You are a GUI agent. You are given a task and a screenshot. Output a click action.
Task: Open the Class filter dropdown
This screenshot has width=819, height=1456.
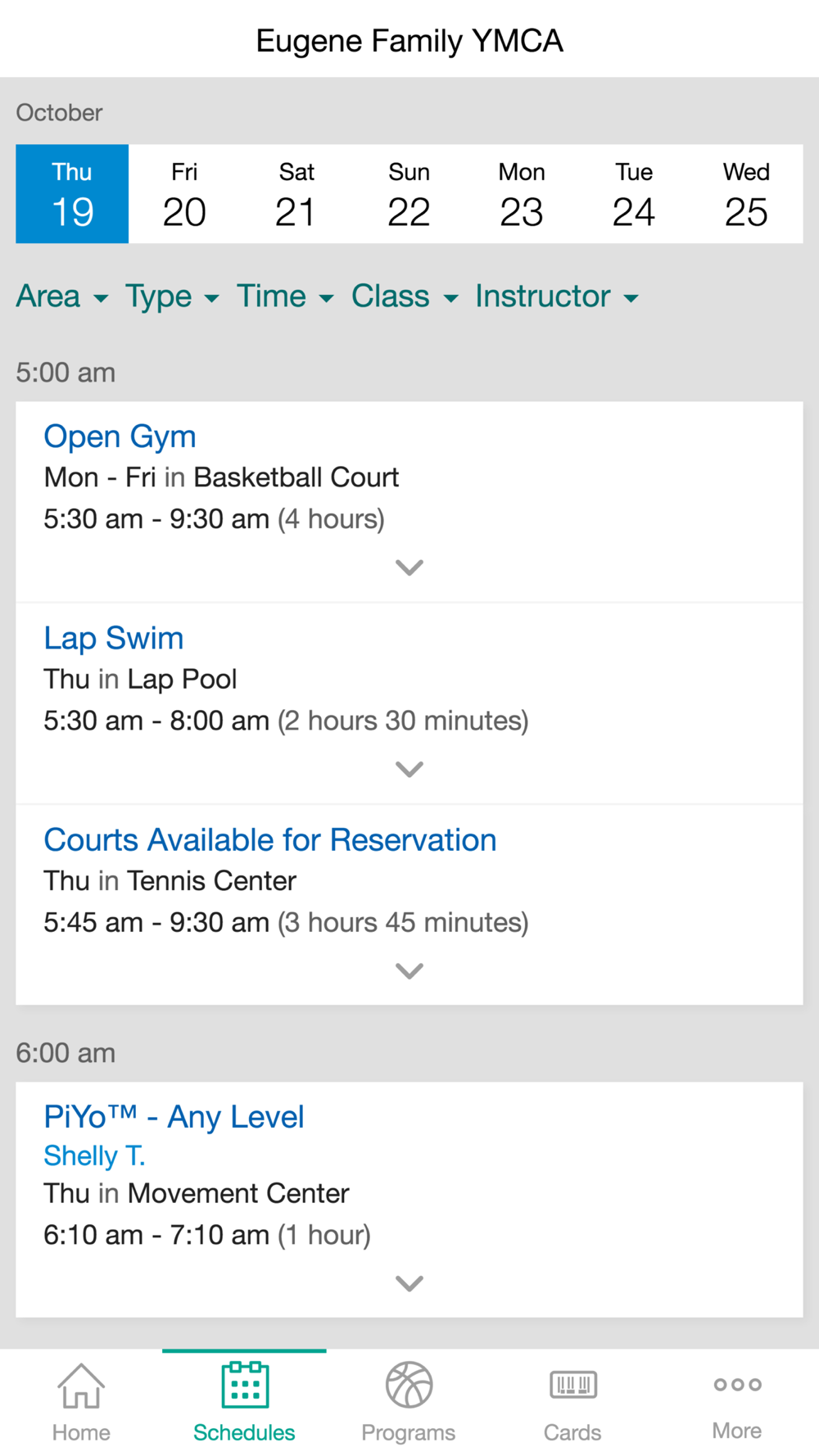[405, 296]
